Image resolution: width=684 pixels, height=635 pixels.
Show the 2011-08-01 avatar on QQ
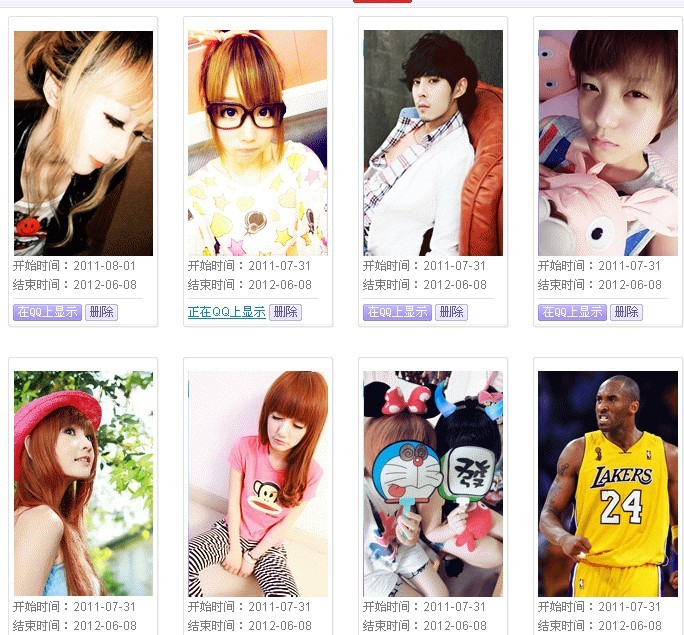pyautogui.click(x=47, y=312)
